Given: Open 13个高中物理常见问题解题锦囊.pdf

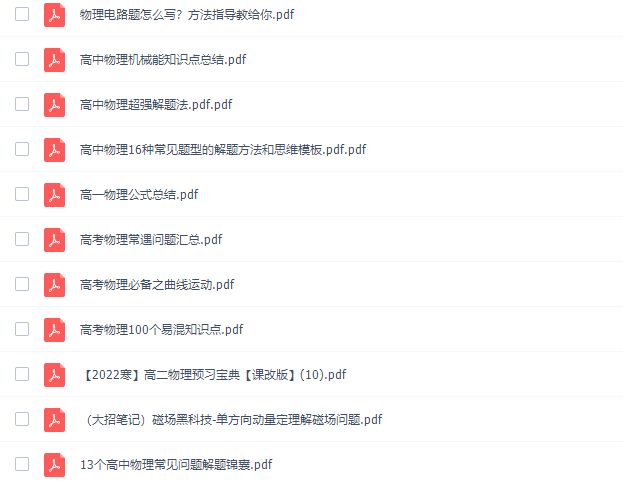Looking at the screenshot, I should (x=175, y=465).
